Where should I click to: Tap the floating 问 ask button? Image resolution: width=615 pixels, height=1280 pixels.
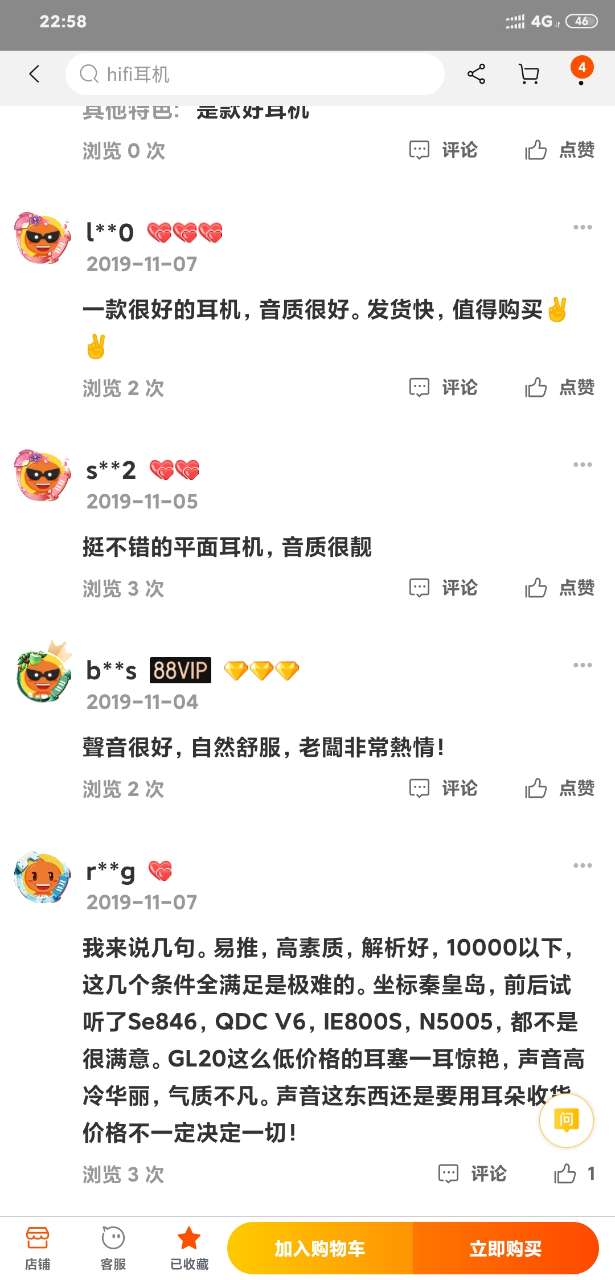point(566,1119)
